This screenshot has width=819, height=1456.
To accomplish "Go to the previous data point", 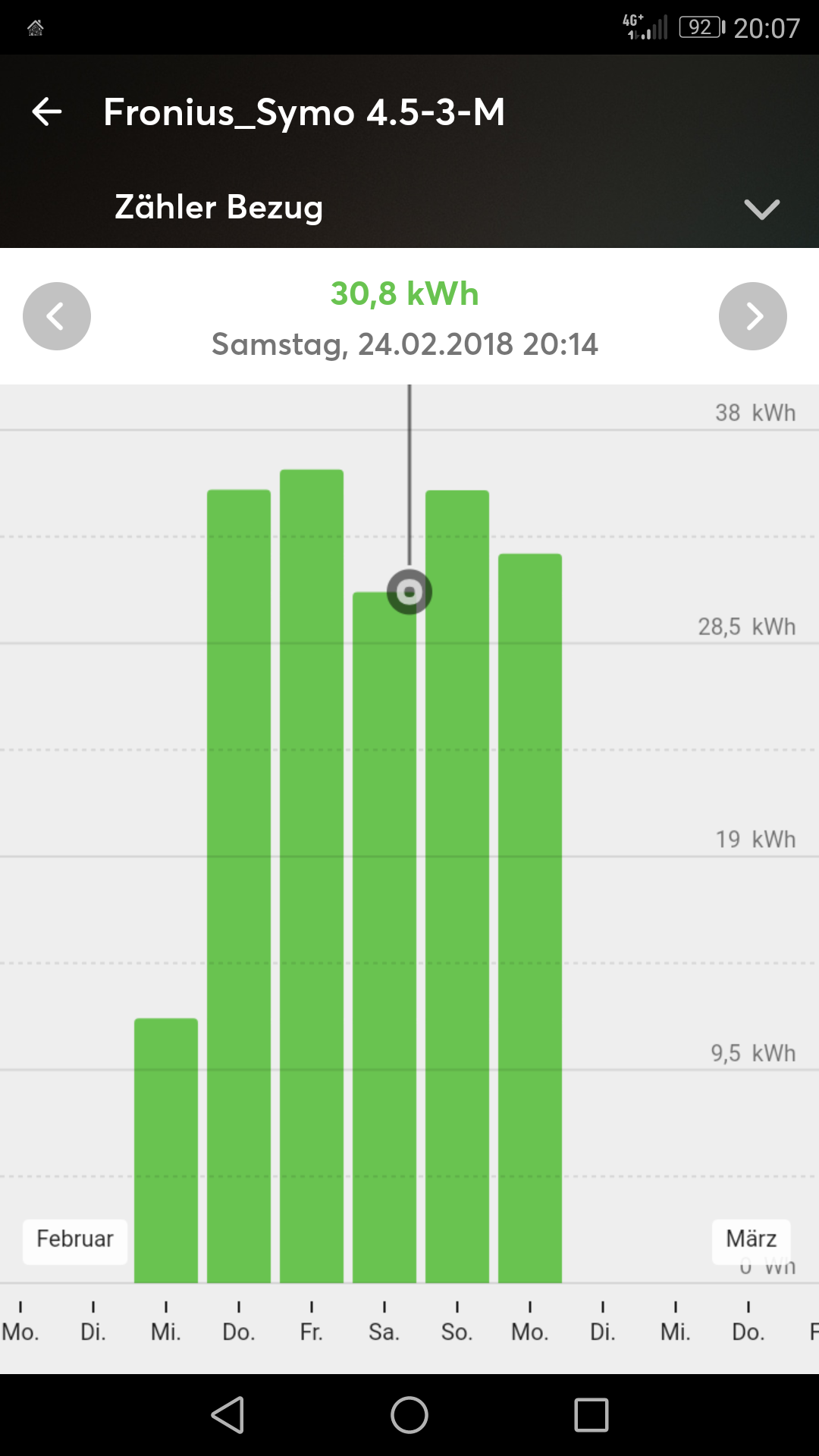I will [57, 316].
